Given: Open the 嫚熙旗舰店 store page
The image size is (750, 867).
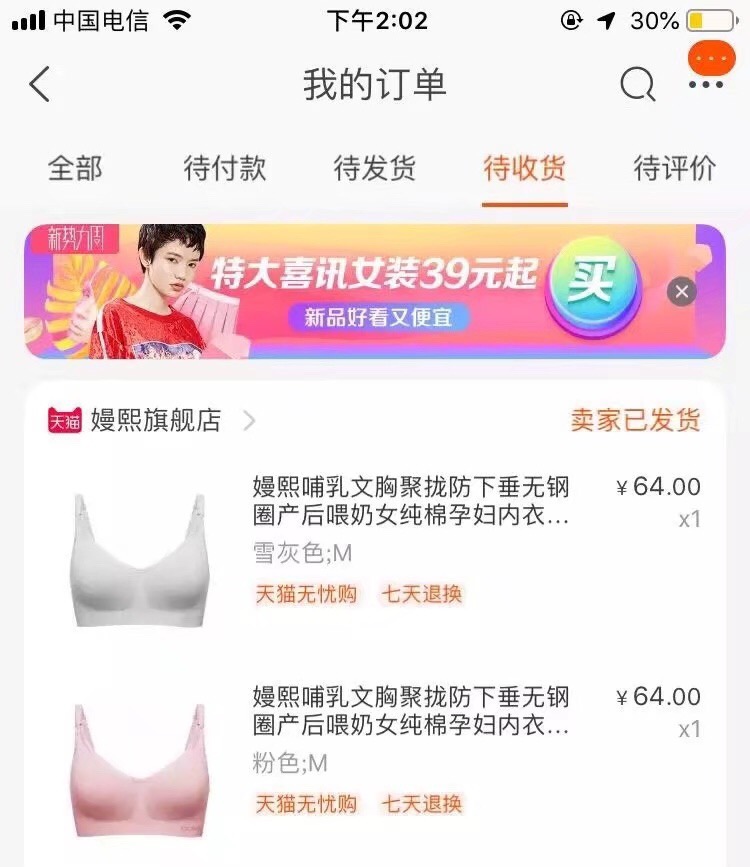Looking at the screenshot, I should [x=155, y=421].
